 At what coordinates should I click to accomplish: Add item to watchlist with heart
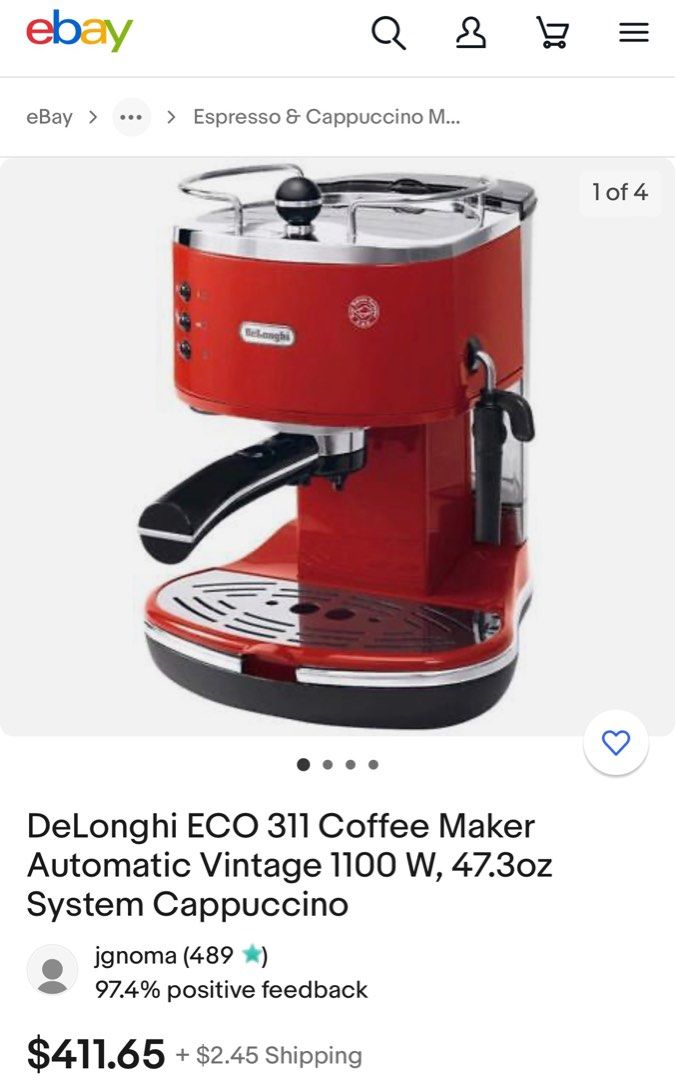pyautogui.click(x=616, y=742)
